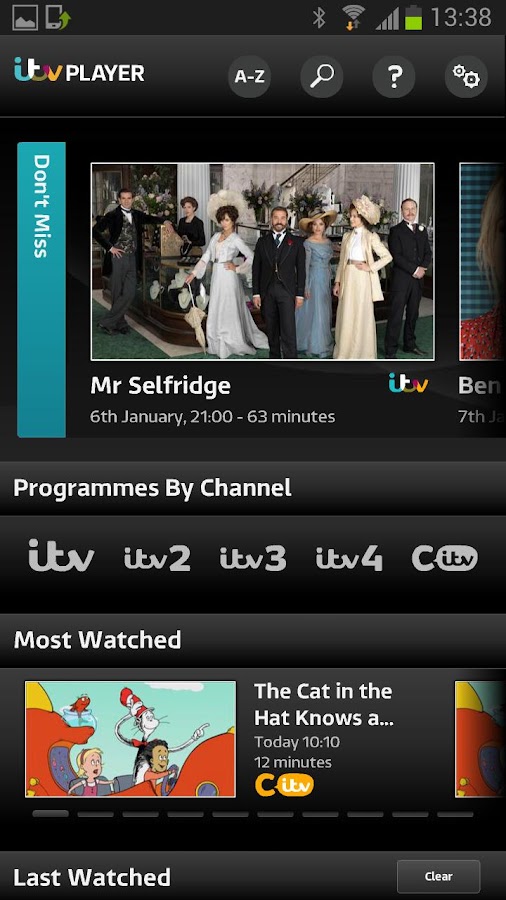
Task: Open the search magnifier
Action: point(322,76)
